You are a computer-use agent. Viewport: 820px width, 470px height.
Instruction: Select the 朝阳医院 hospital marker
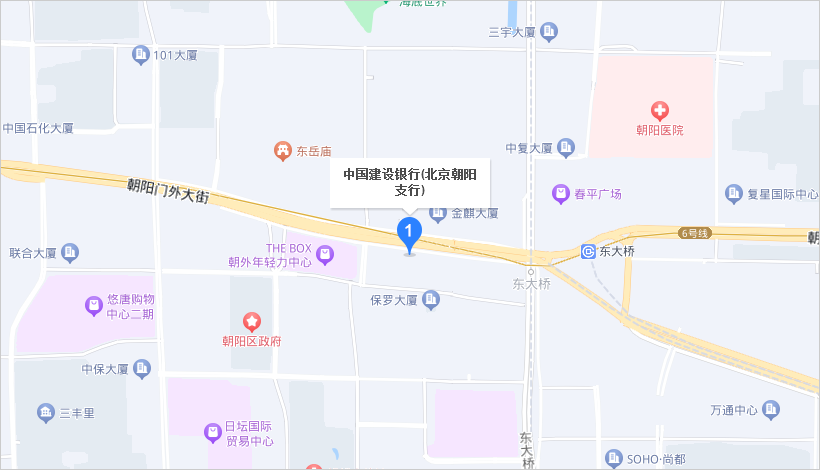(659, 110)
